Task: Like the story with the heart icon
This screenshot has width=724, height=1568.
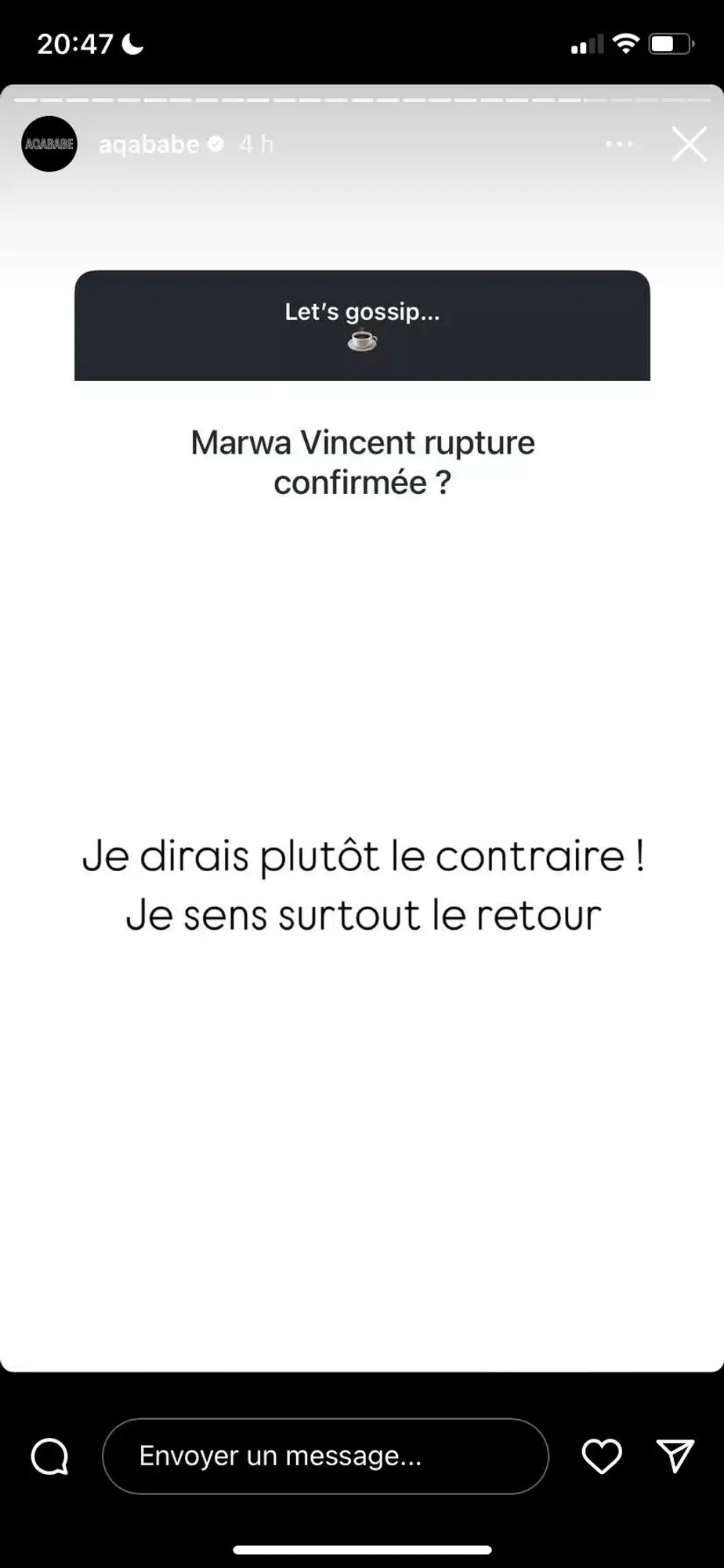Action: (x=601, y=1455)
